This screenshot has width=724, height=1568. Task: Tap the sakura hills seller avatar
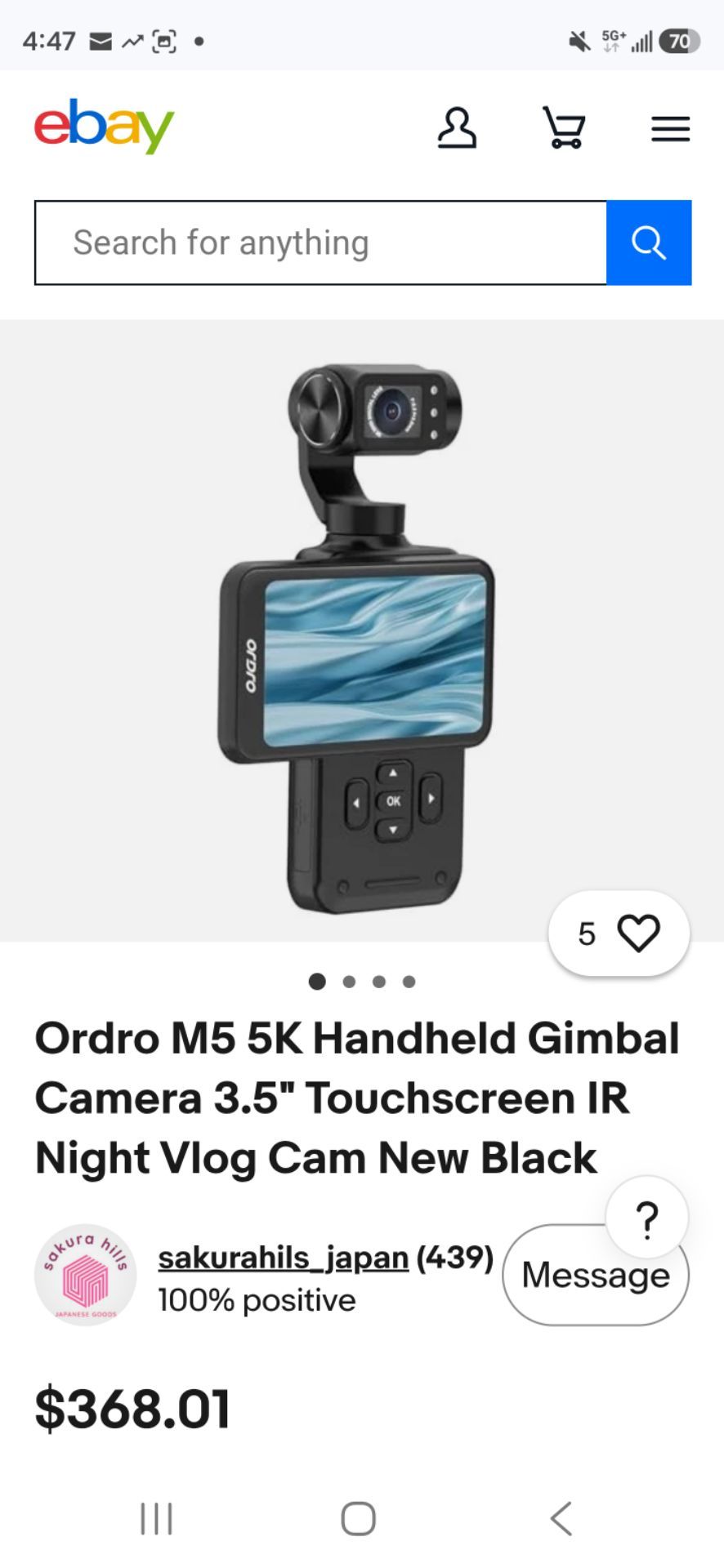tap(85, 1275)
